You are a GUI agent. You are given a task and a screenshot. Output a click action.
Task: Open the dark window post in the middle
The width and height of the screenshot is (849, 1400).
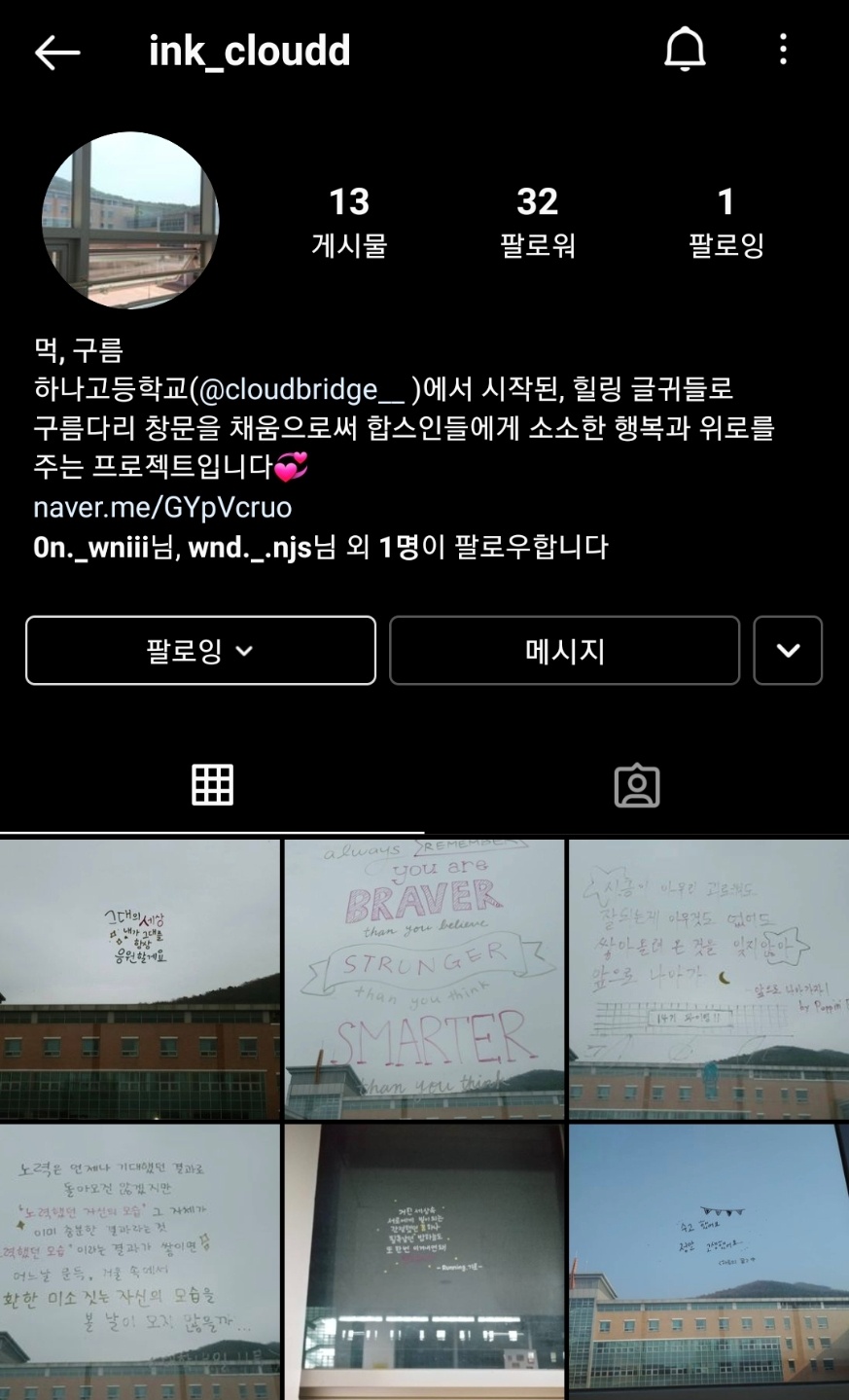pyautogui.click(x=424, y=1262)
